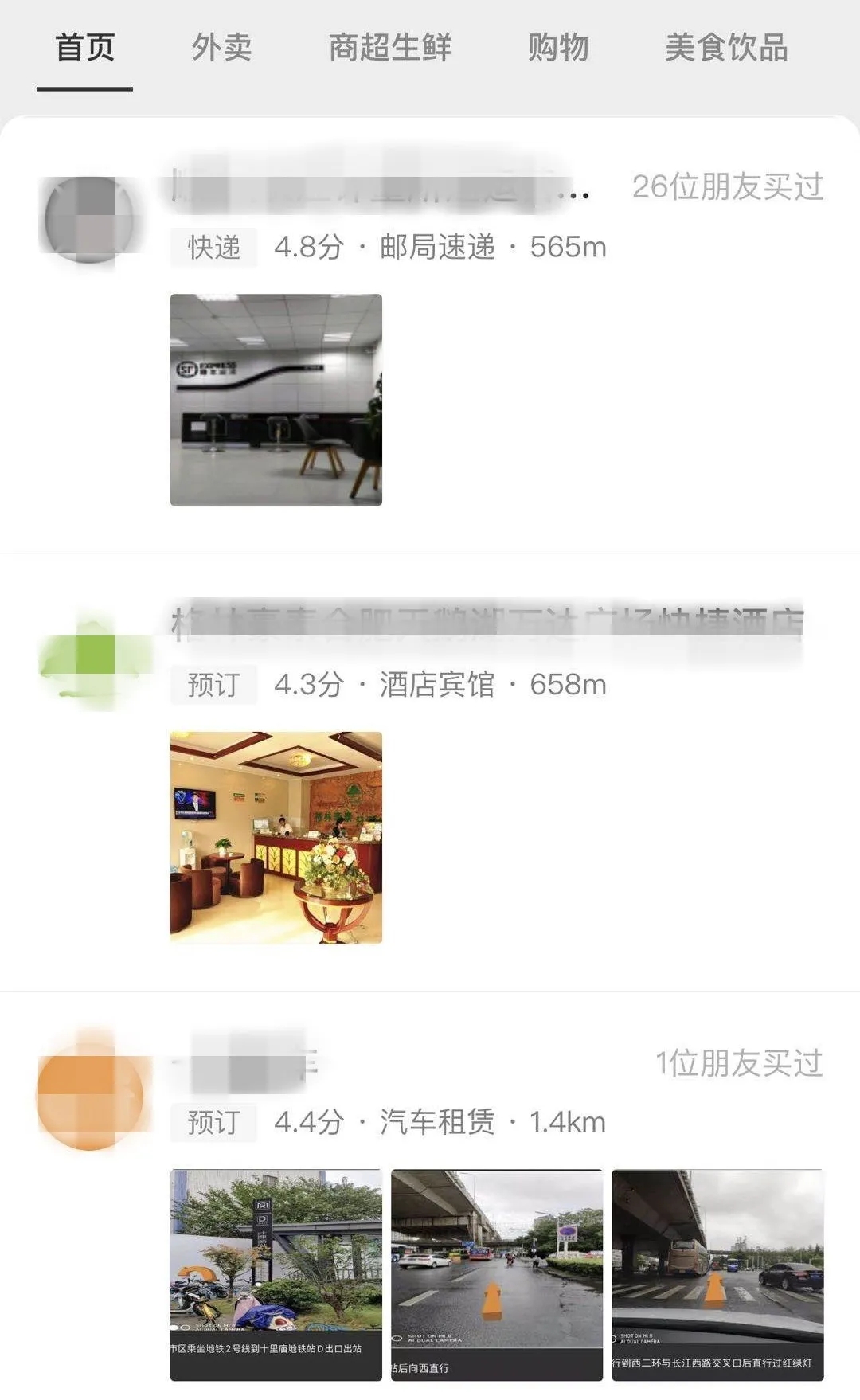View the 向西直行 road direction photo
Image resolution: width=860 pixels, height=1400 pixels.
point(497,1274)
